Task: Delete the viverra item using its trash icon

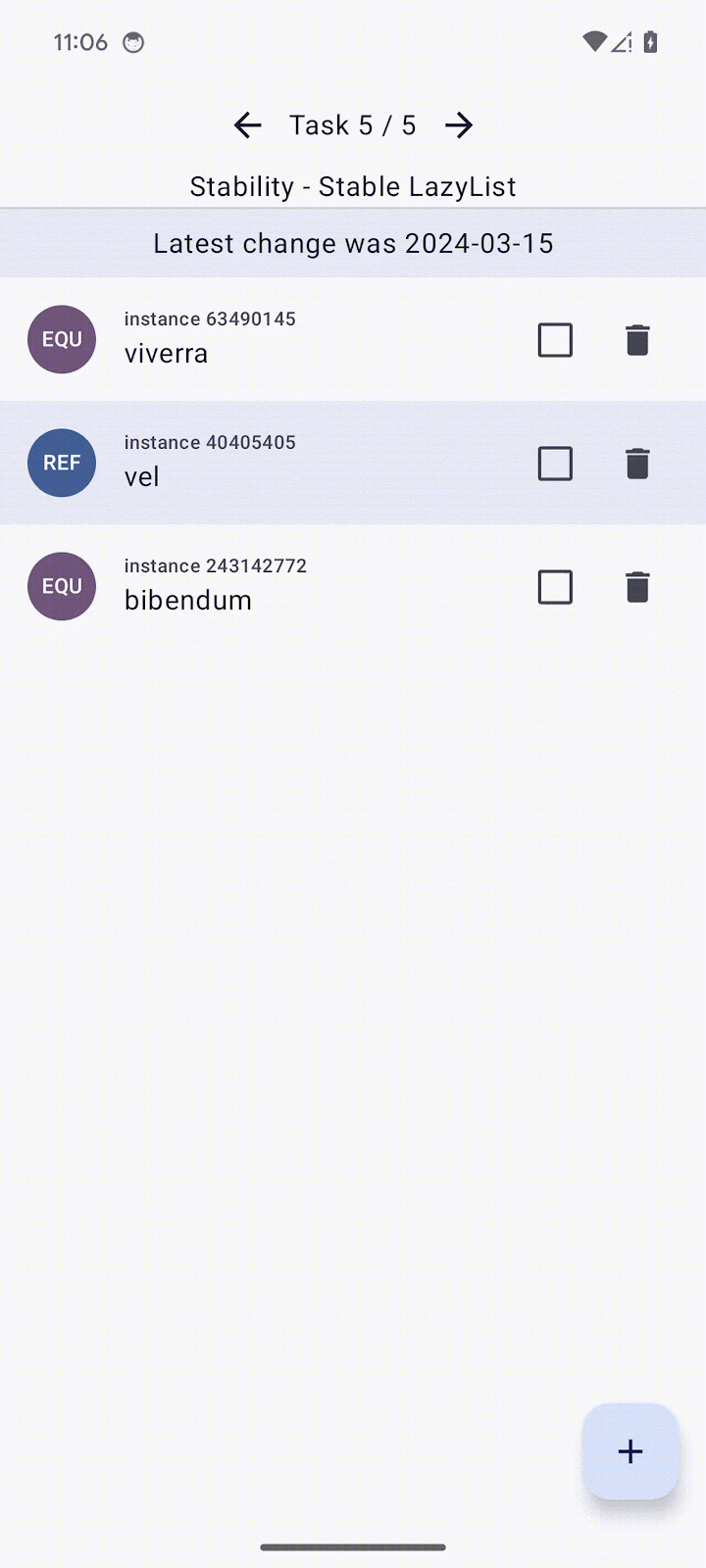Action: pyautogui.click(x=637, y=339)
